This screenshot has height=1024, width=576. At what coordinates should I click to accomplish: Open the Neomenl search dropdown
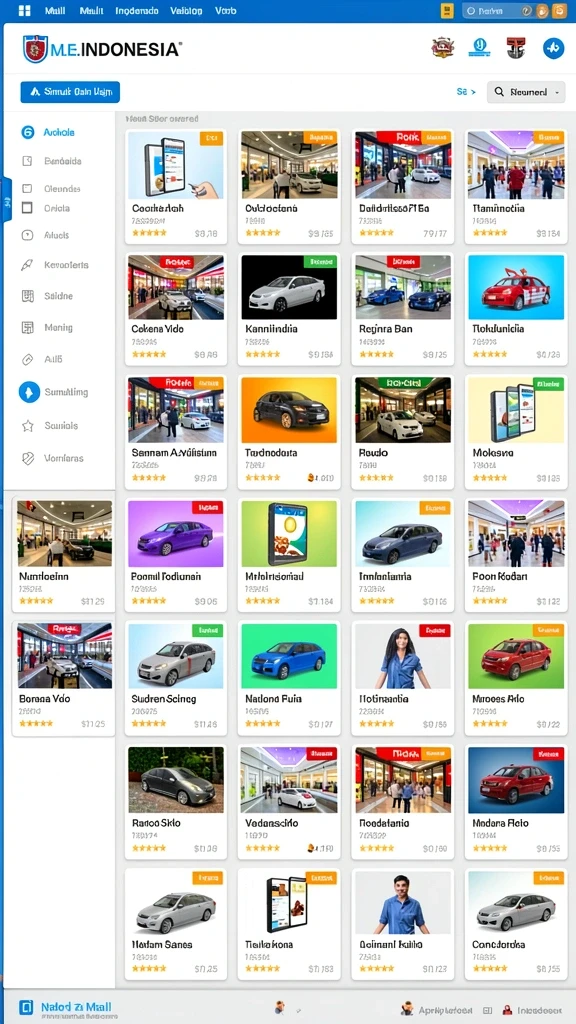click(526, 92)
